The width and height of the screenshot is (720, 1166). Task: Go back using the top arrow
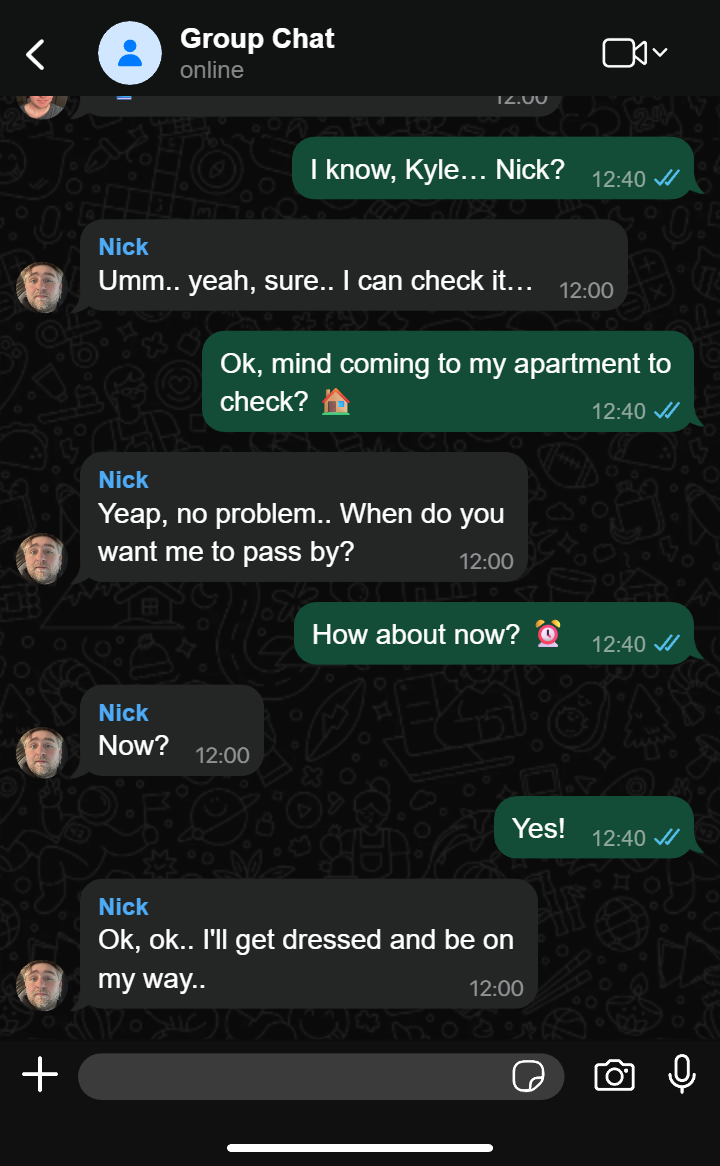click(x=35, y=54)
